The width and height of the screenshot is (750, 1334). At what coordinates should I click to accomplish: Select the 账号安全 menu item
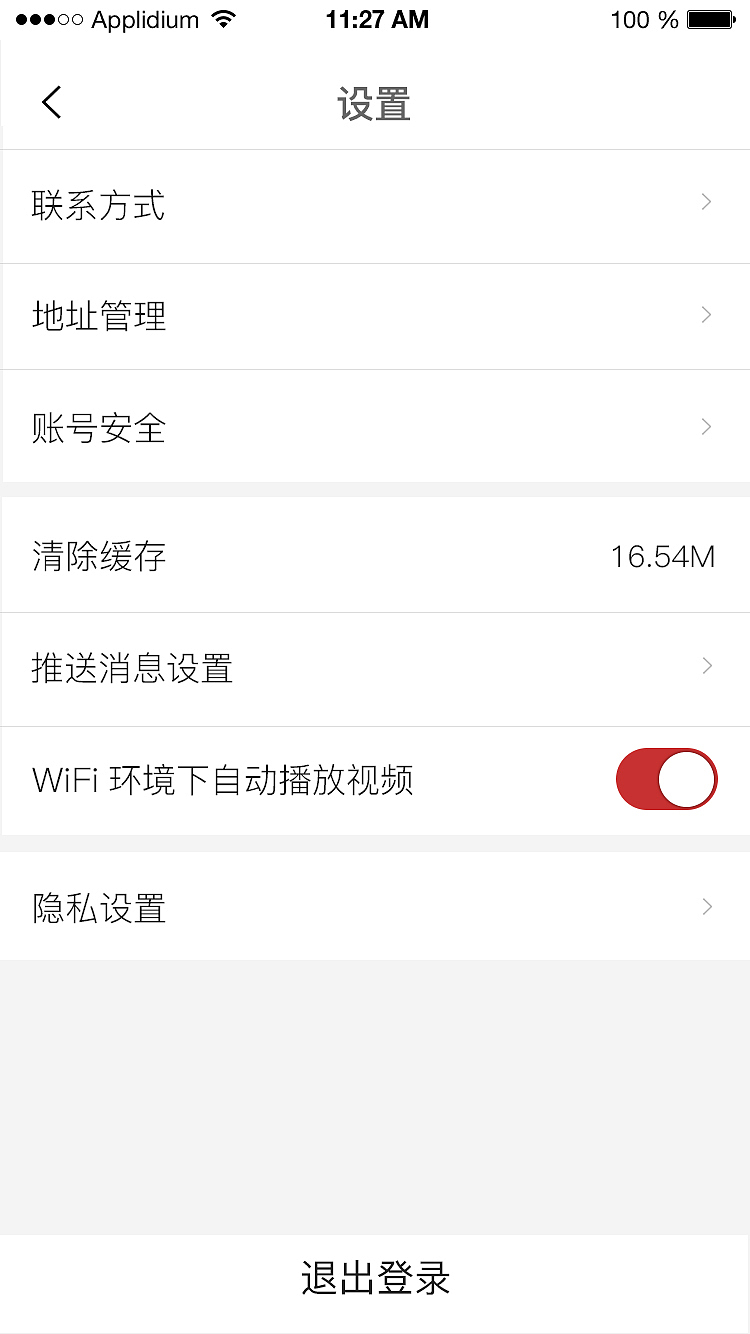click(x=97, y=426)
